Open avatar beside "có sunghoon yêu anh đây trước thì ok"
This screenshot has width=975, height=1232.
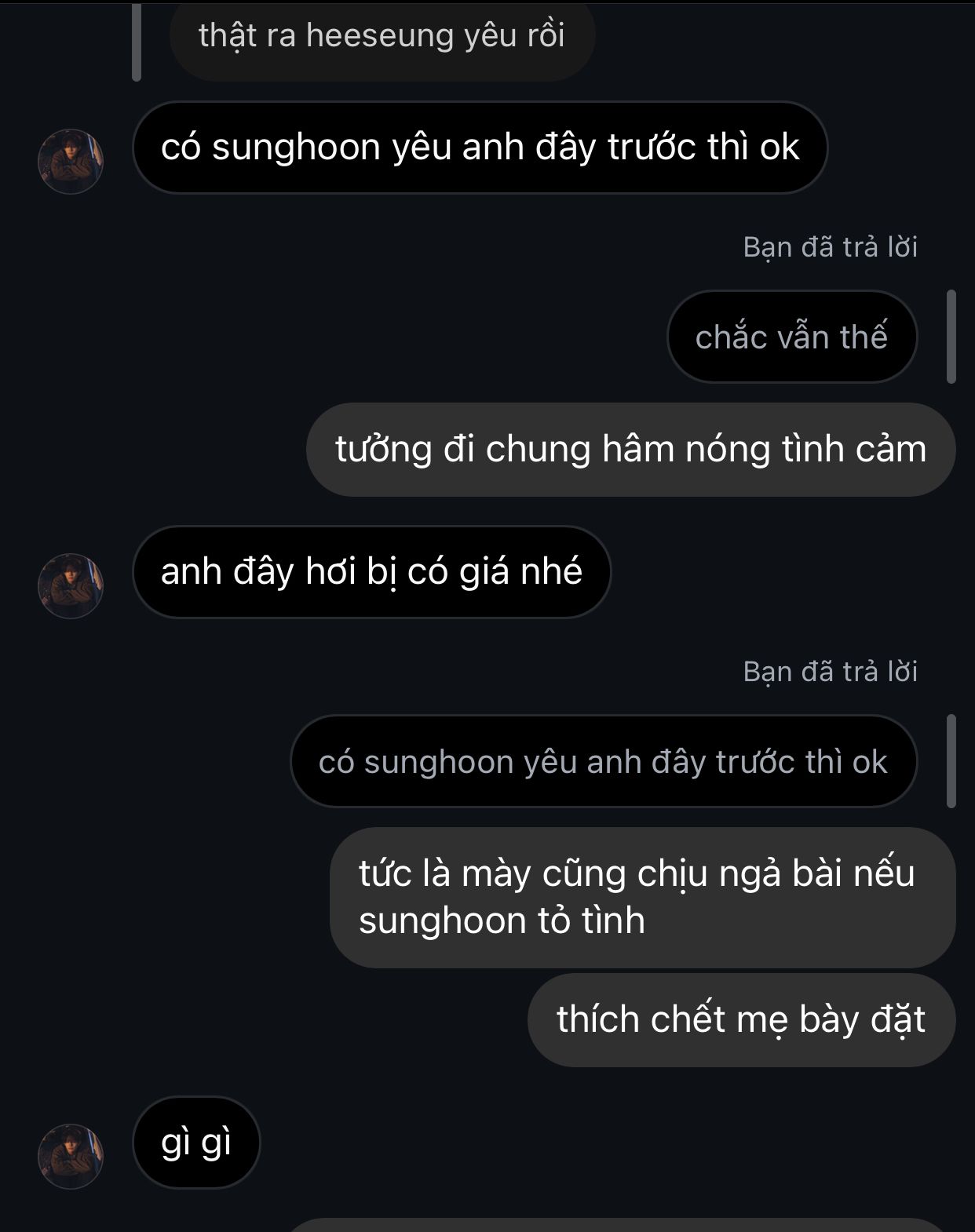click(71, 162)
